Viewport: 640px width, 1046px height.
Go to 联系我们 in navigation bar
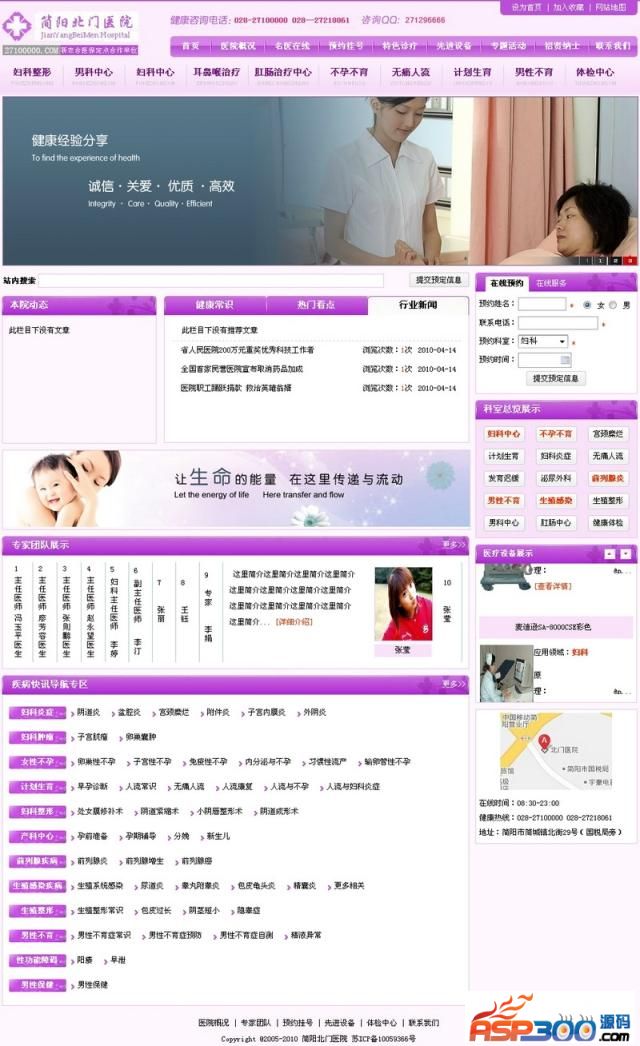pos(612,46)
